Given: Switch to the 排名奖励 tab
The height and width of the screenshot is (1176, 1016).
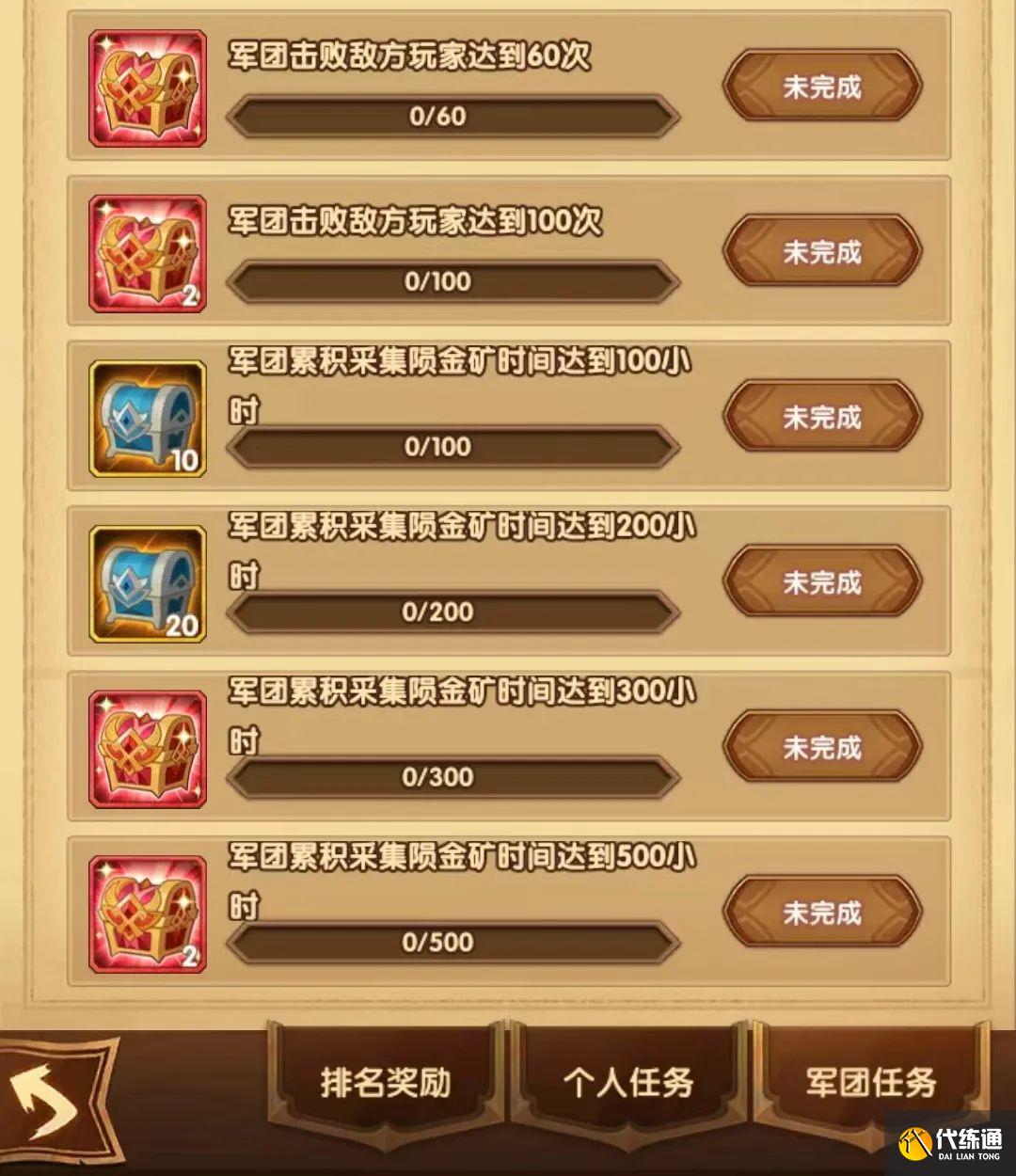Looking at the screenshot, I should pos(386,1083).
